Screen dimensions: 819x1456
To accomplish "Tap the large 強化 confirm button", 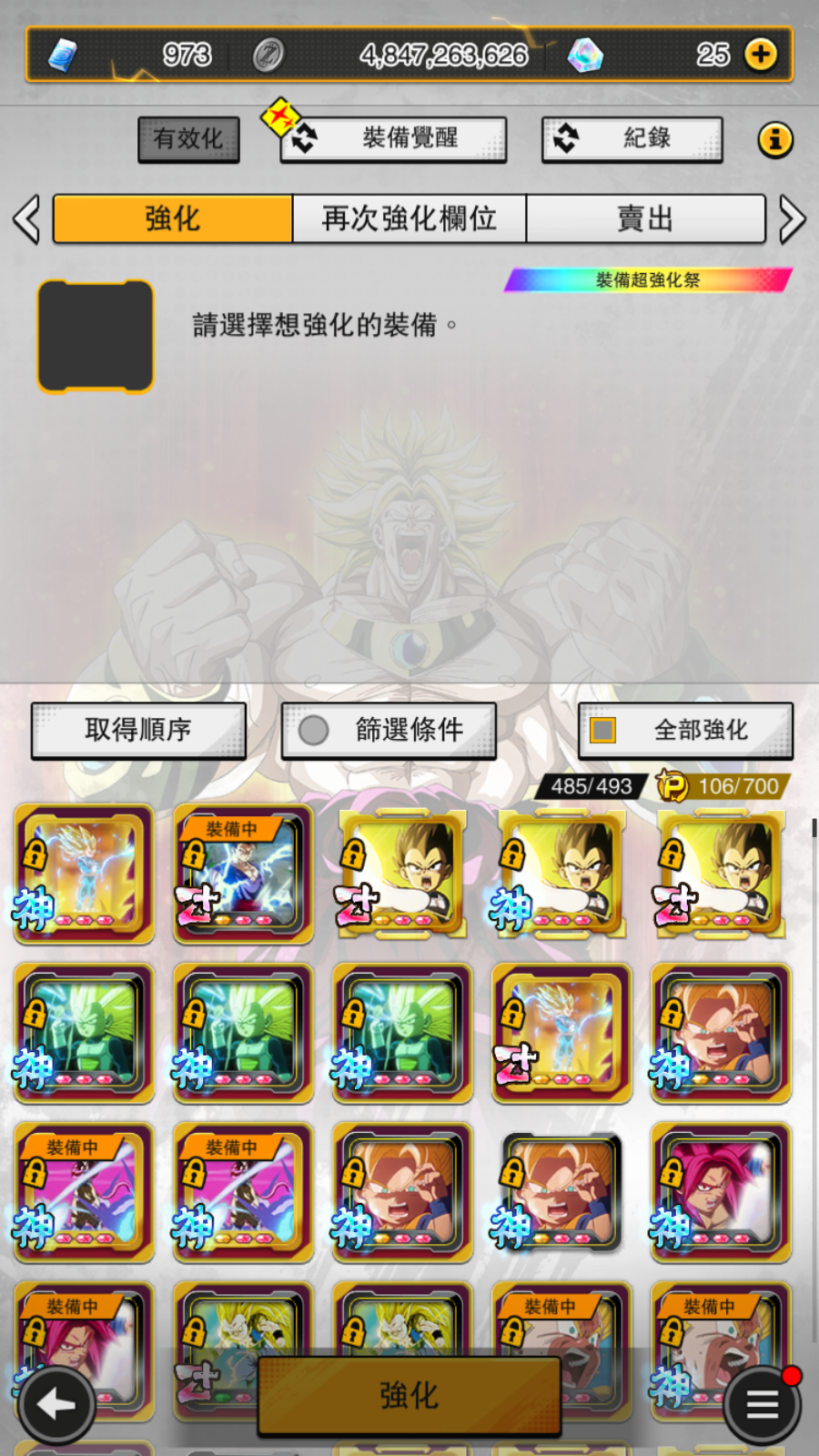I will (x=409, y=1396).
